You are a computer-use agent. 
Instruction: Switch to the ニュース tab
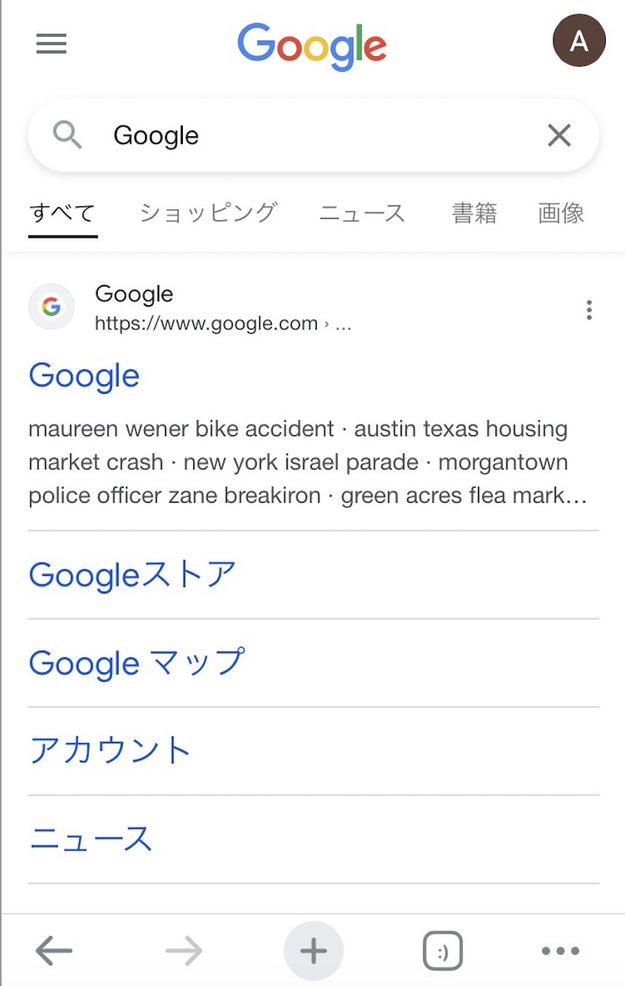coord(362,212)
